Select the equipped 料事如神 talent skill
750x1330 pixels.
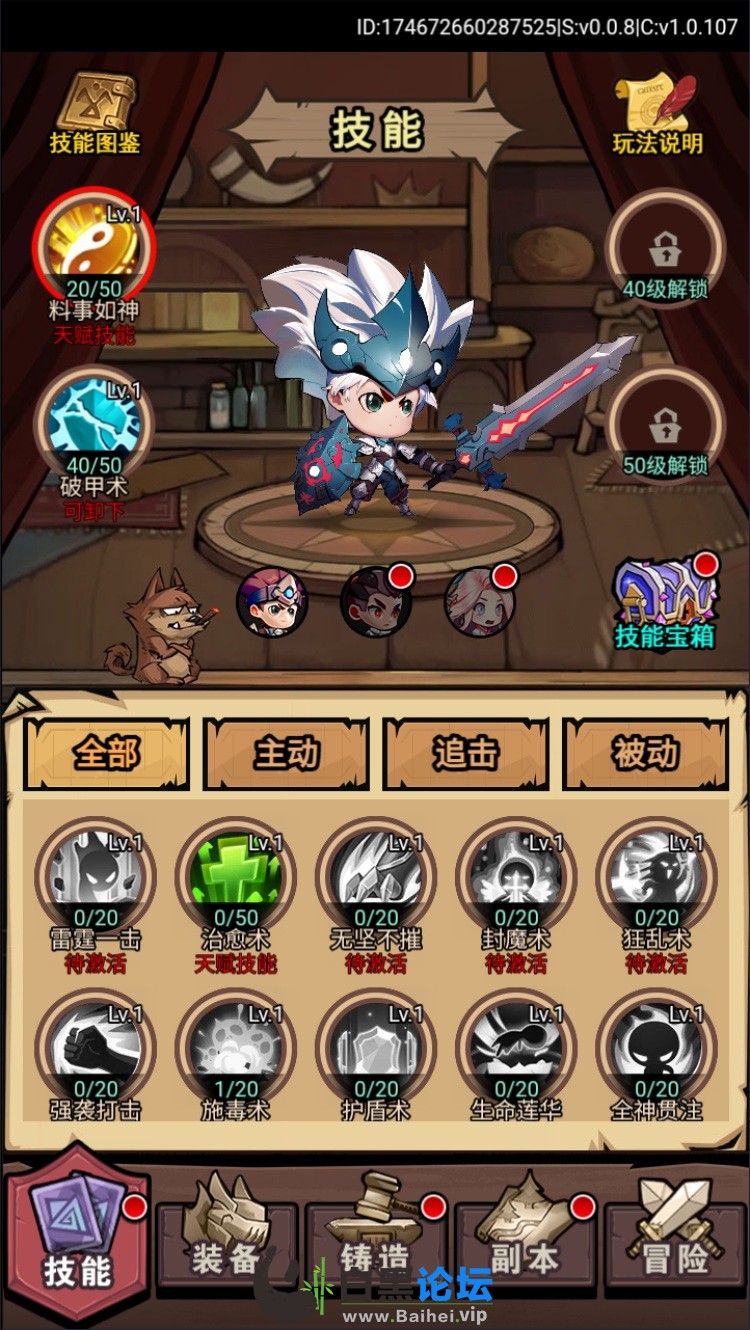[94, 244]
